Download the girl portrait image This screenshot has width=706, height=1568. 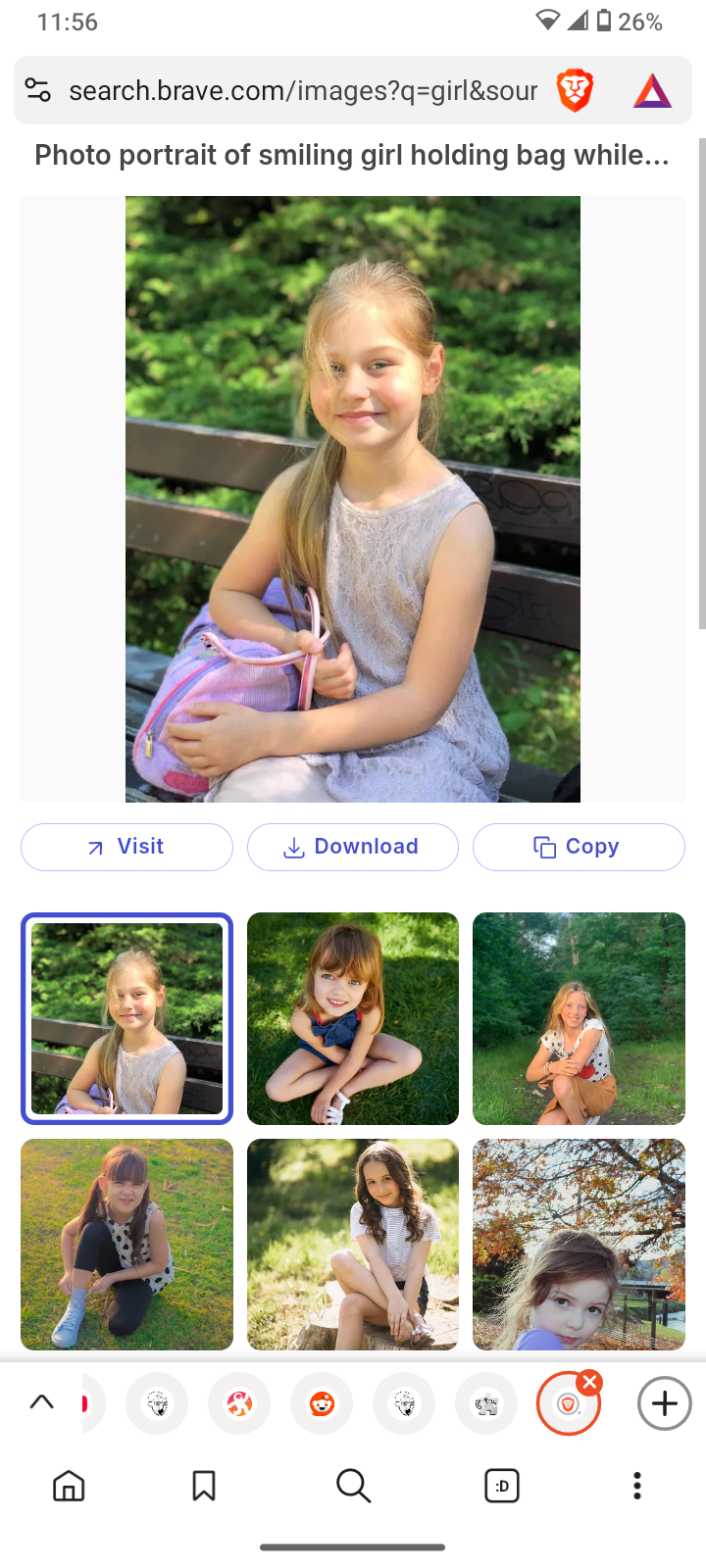tap(353, 847)
